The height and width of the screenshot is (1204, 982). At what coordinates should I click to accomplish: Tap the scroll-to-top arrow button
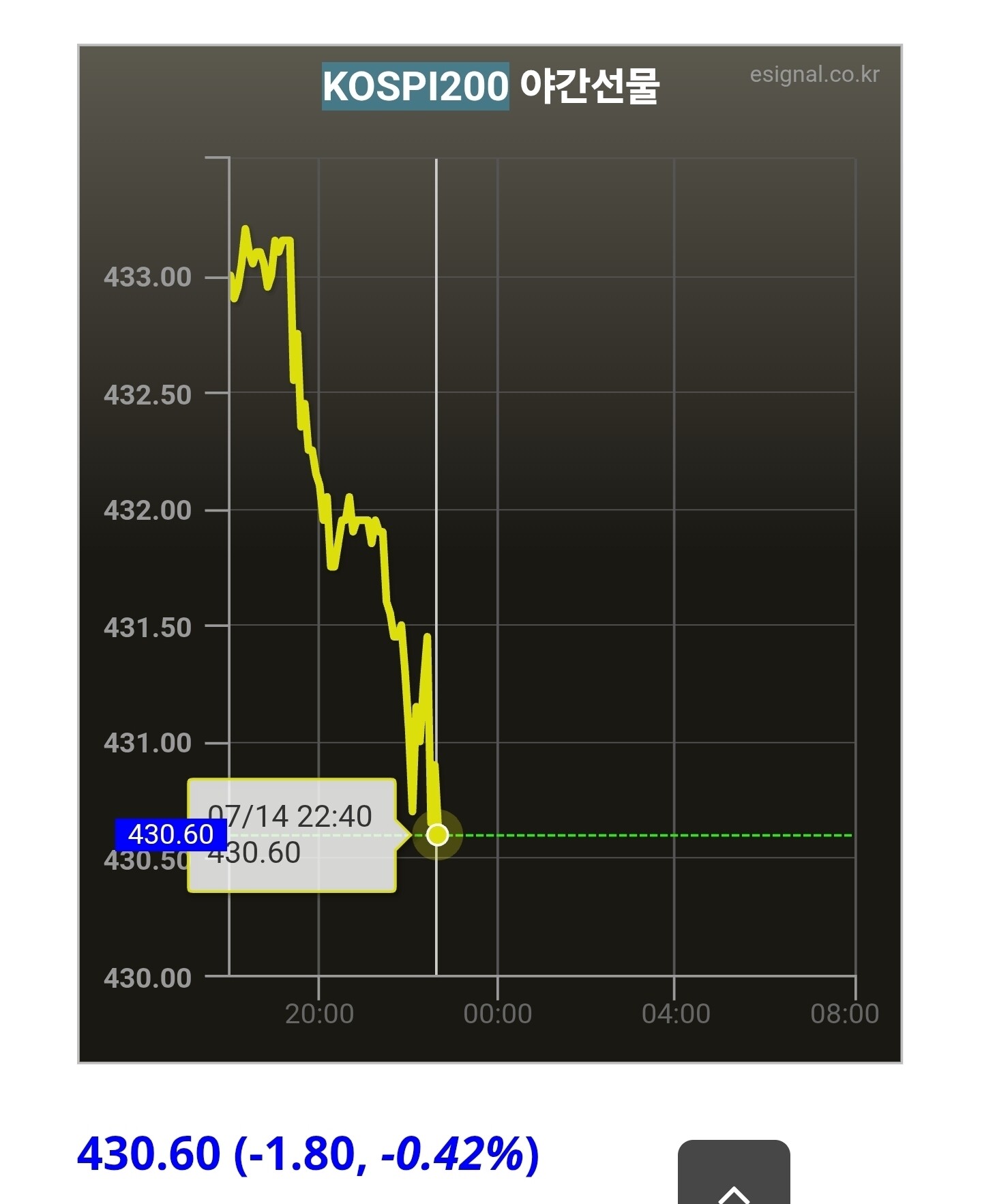[x=734, y=1172]
